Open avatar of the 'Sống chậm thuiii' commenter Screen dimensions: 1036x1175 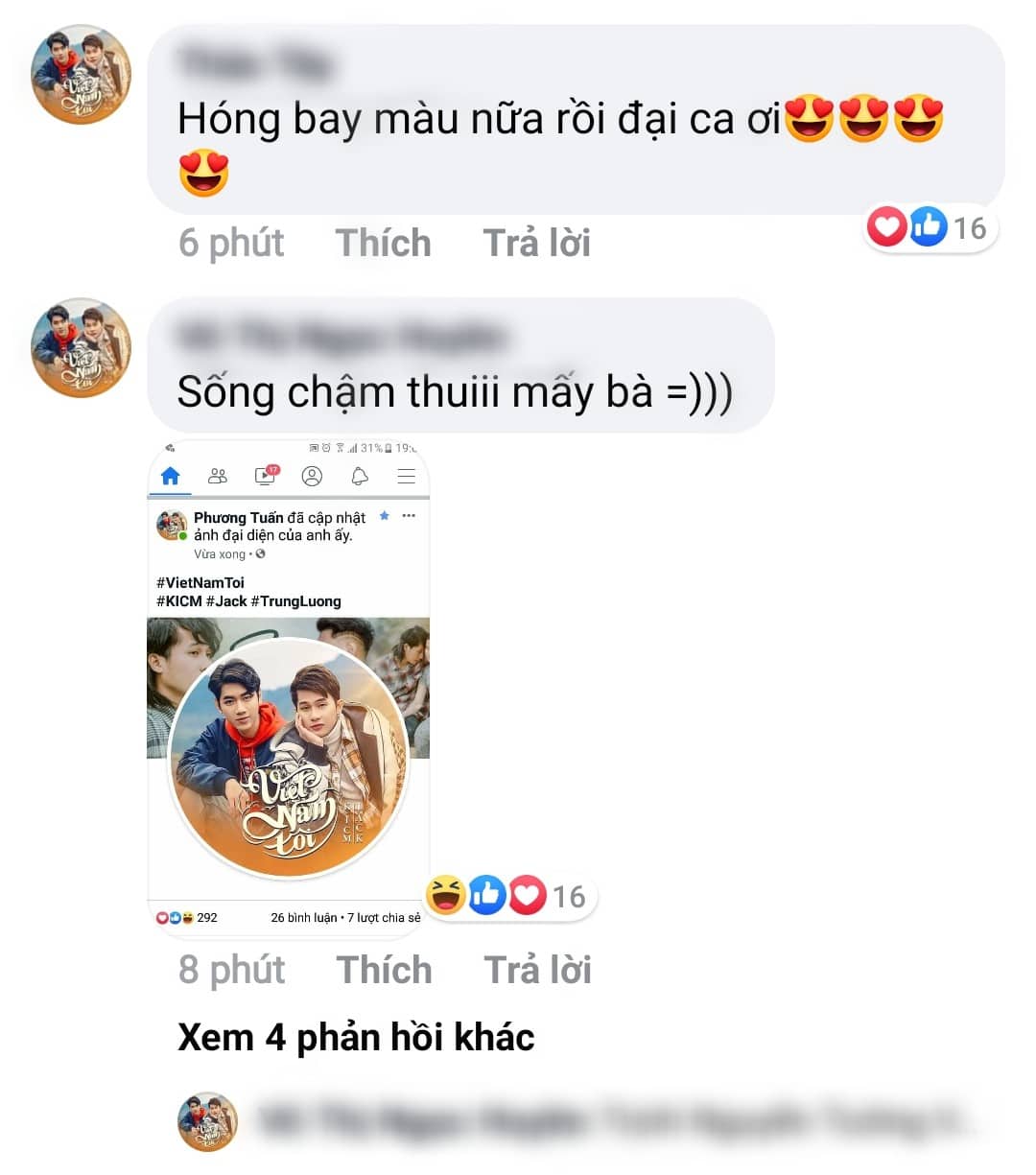tap(81, 348)
